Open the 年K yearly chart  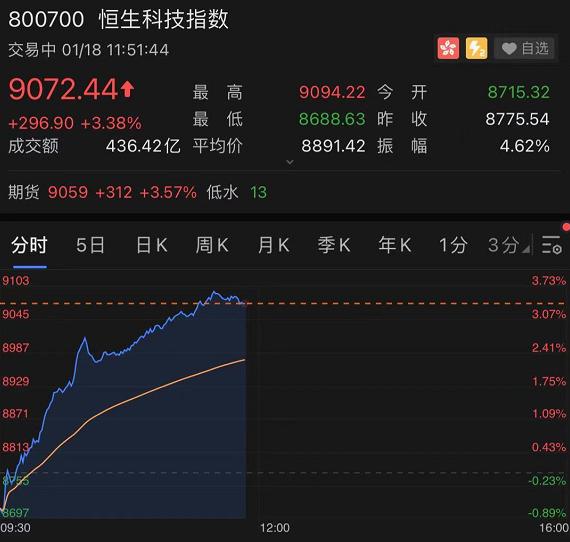[395, 245]
